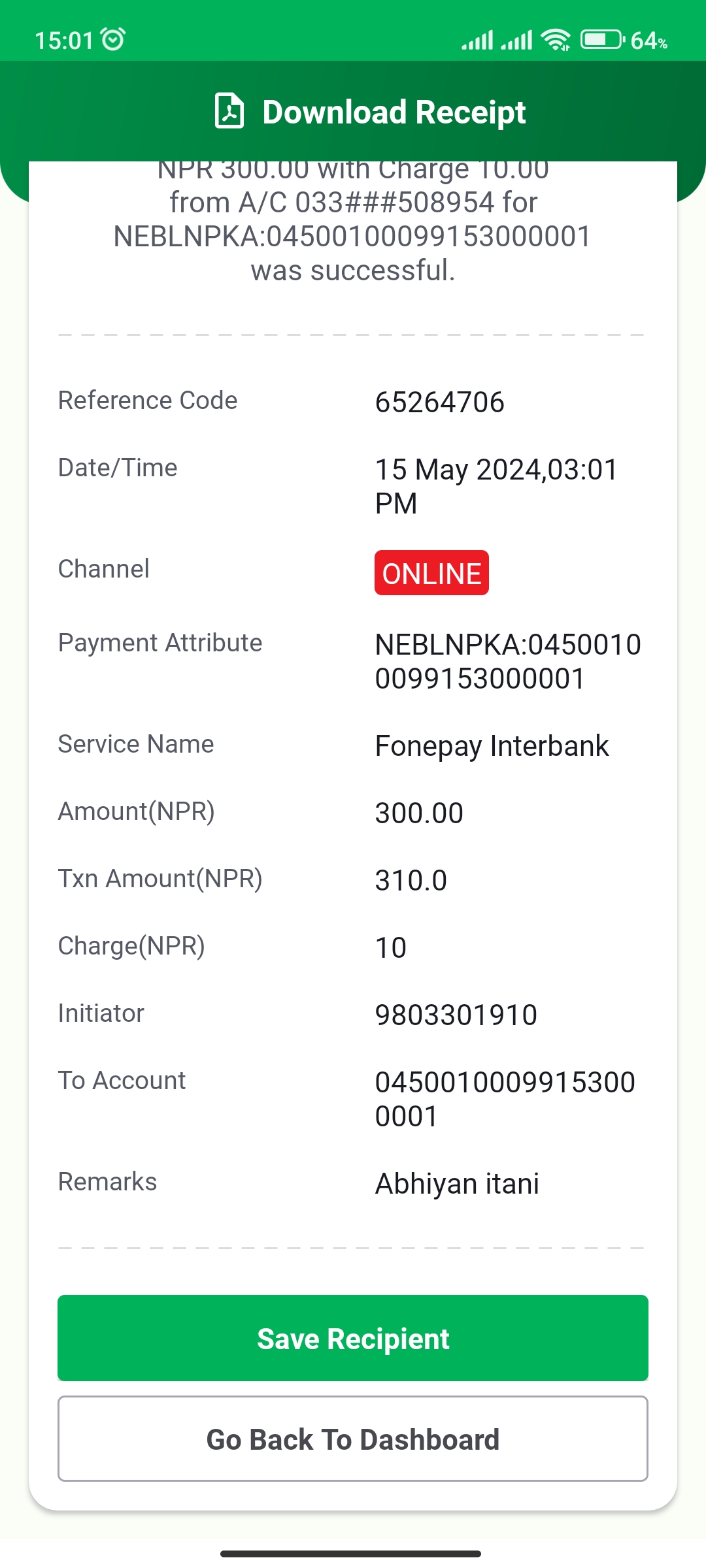Save this recipient

[353, 1338]
